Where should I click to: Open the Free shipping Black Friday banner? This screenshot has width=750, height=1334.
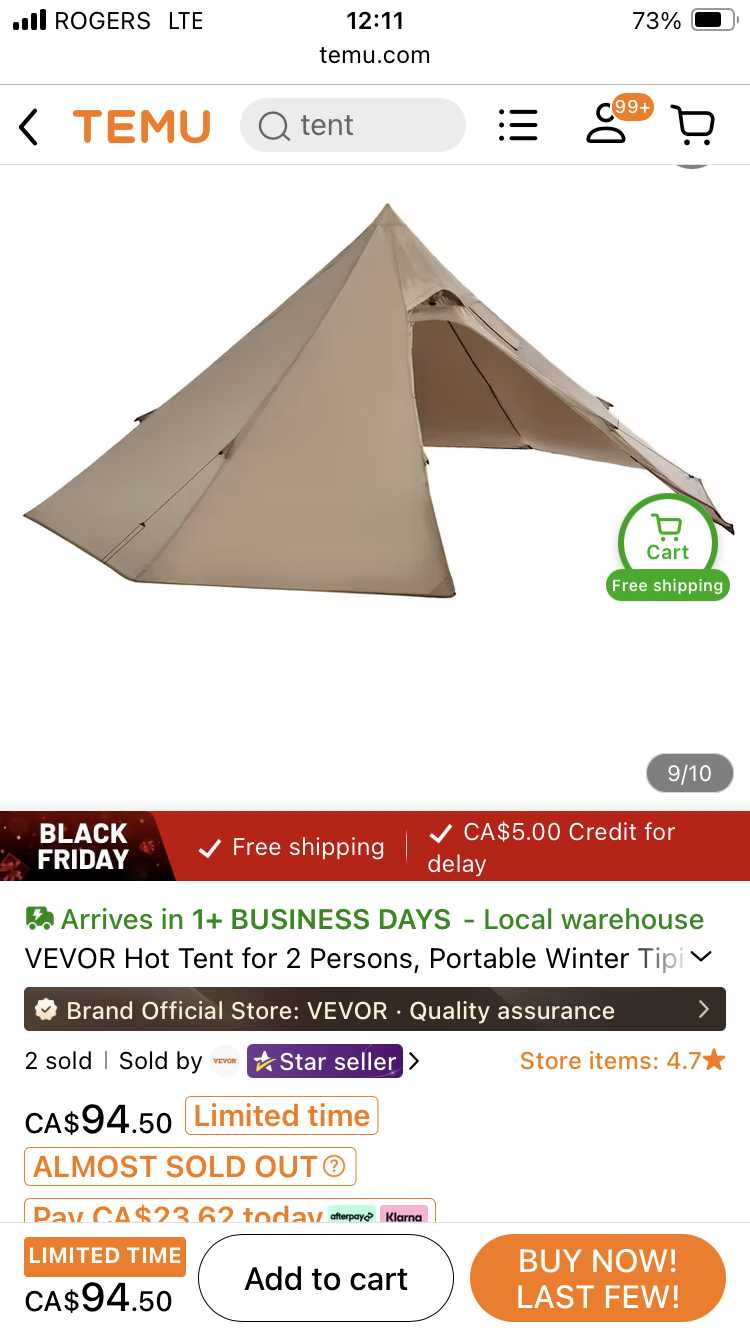375,847
